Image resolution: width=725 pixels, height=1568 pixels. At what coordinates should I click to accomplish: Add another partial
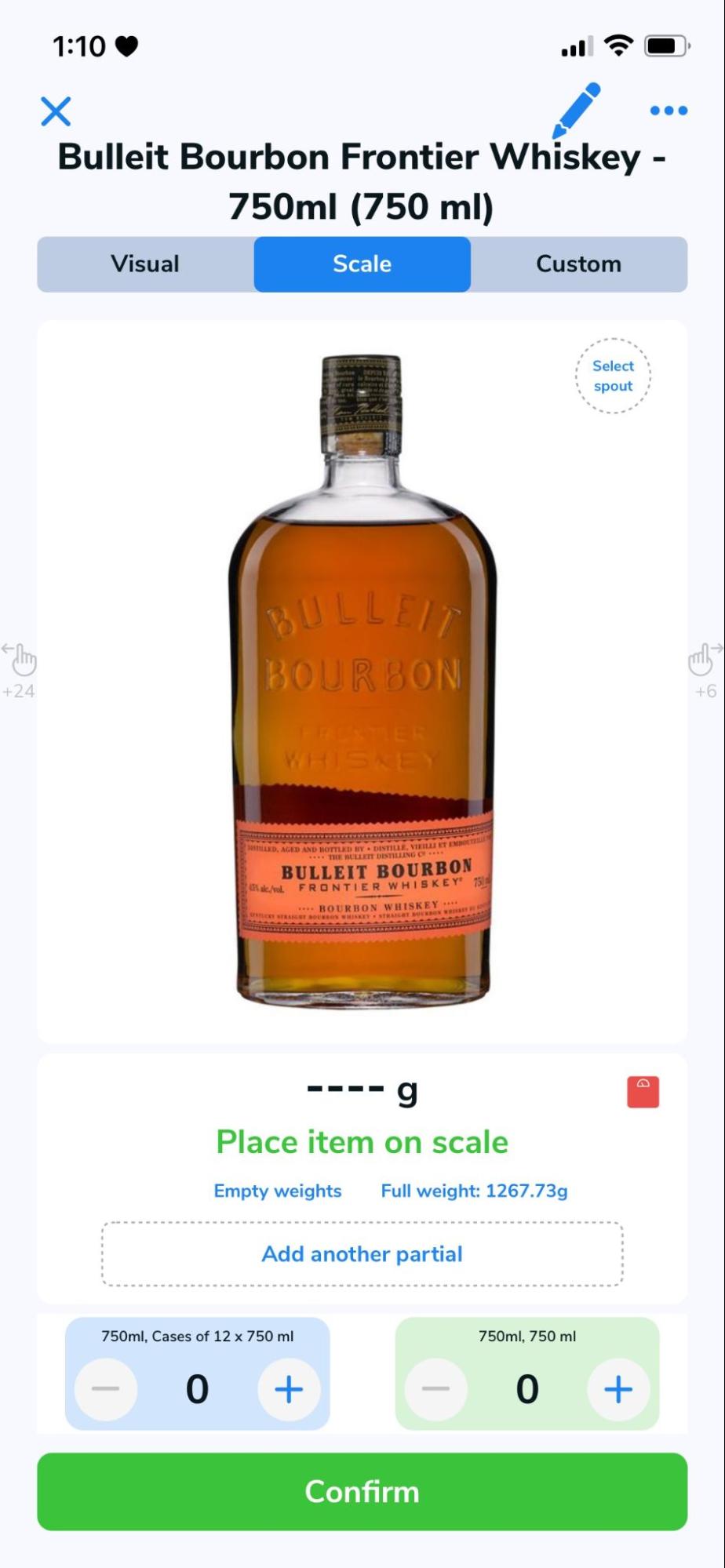[x=362, y=1253]
